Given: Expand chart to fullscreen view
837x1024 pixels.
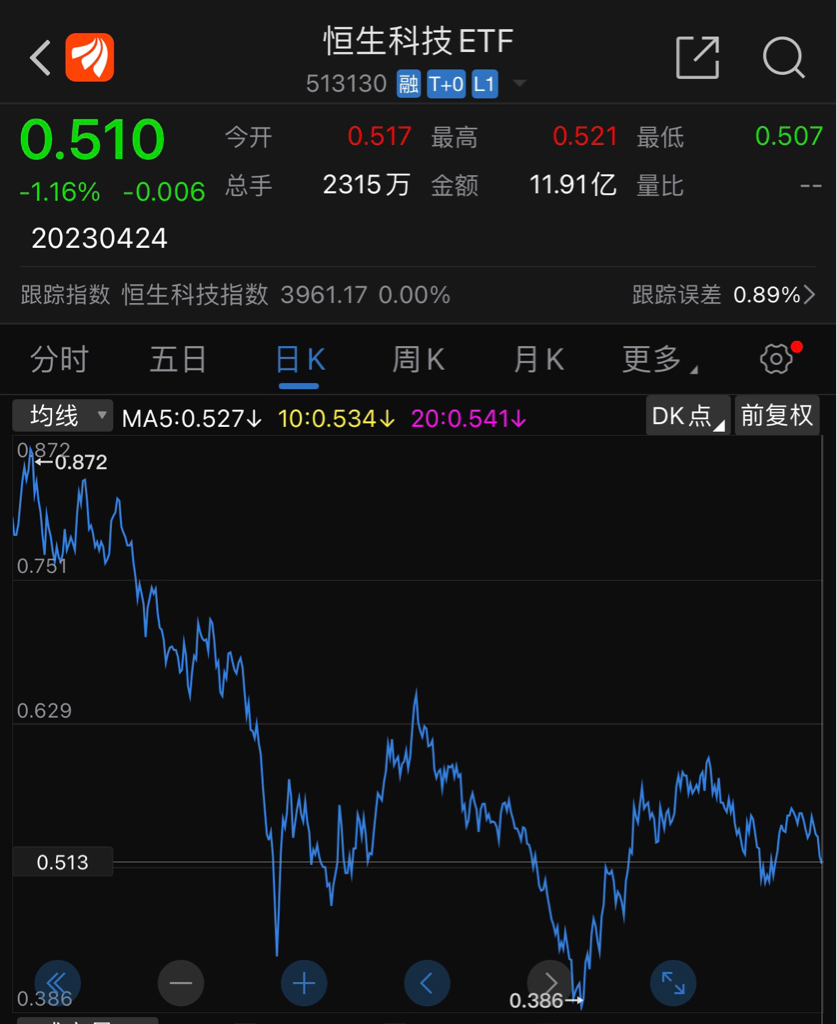Looking at the screenshot, I should tap(672, 983).
